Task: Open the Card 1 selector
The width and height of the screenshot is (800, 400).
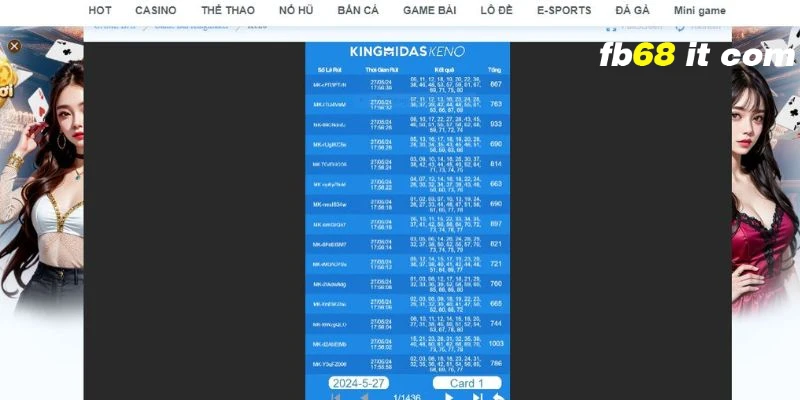Action: coord(467,383)
